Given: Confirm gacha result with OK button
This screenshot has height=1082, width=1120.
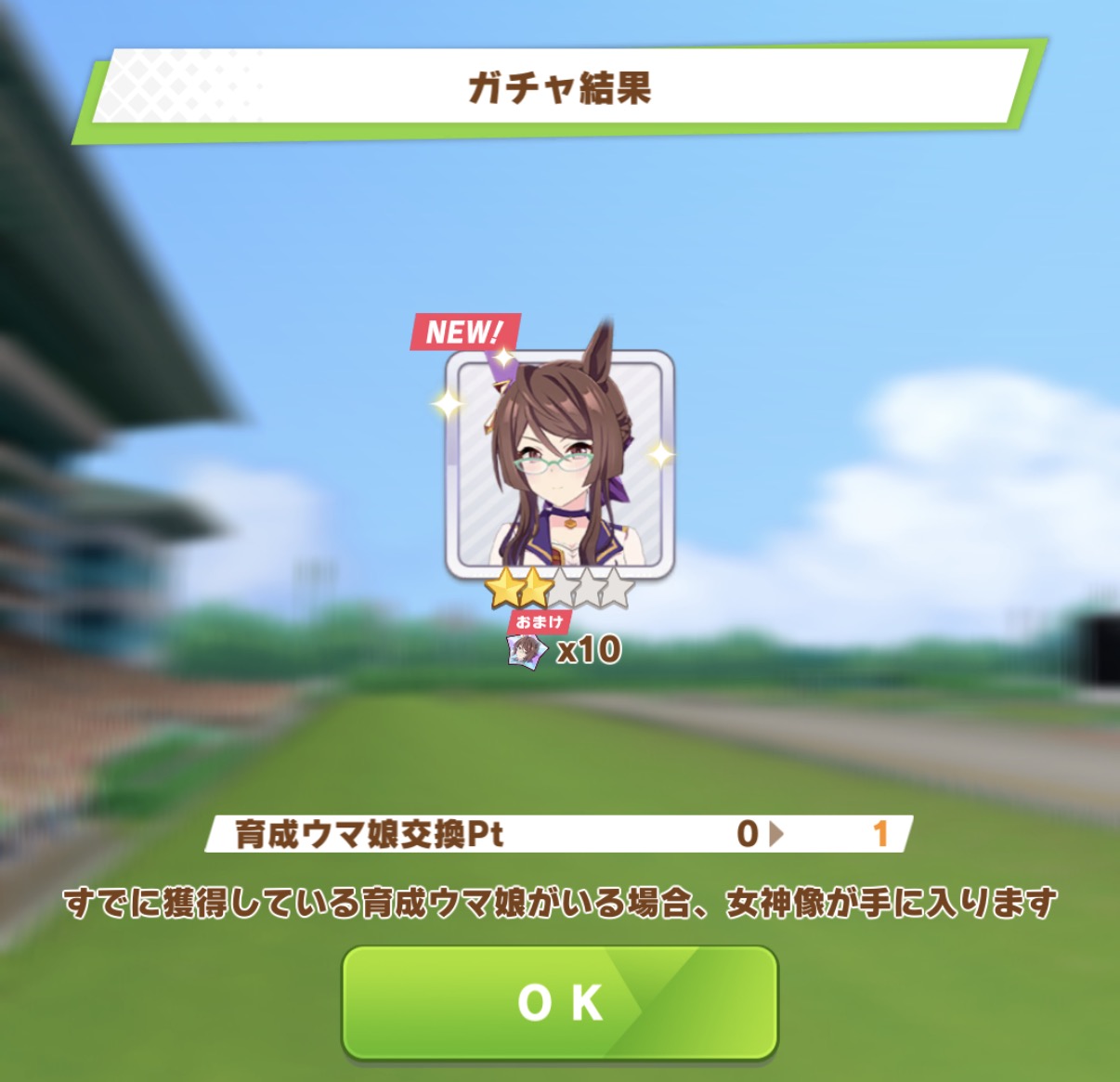Looking at the screenshot, I should click(559, 1002).
